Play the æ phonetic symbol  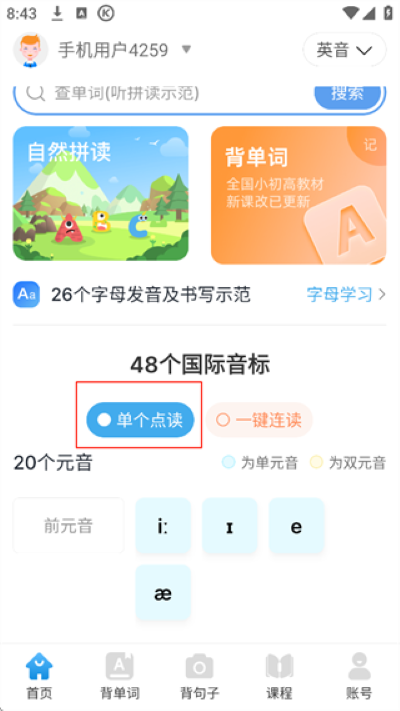163,593
